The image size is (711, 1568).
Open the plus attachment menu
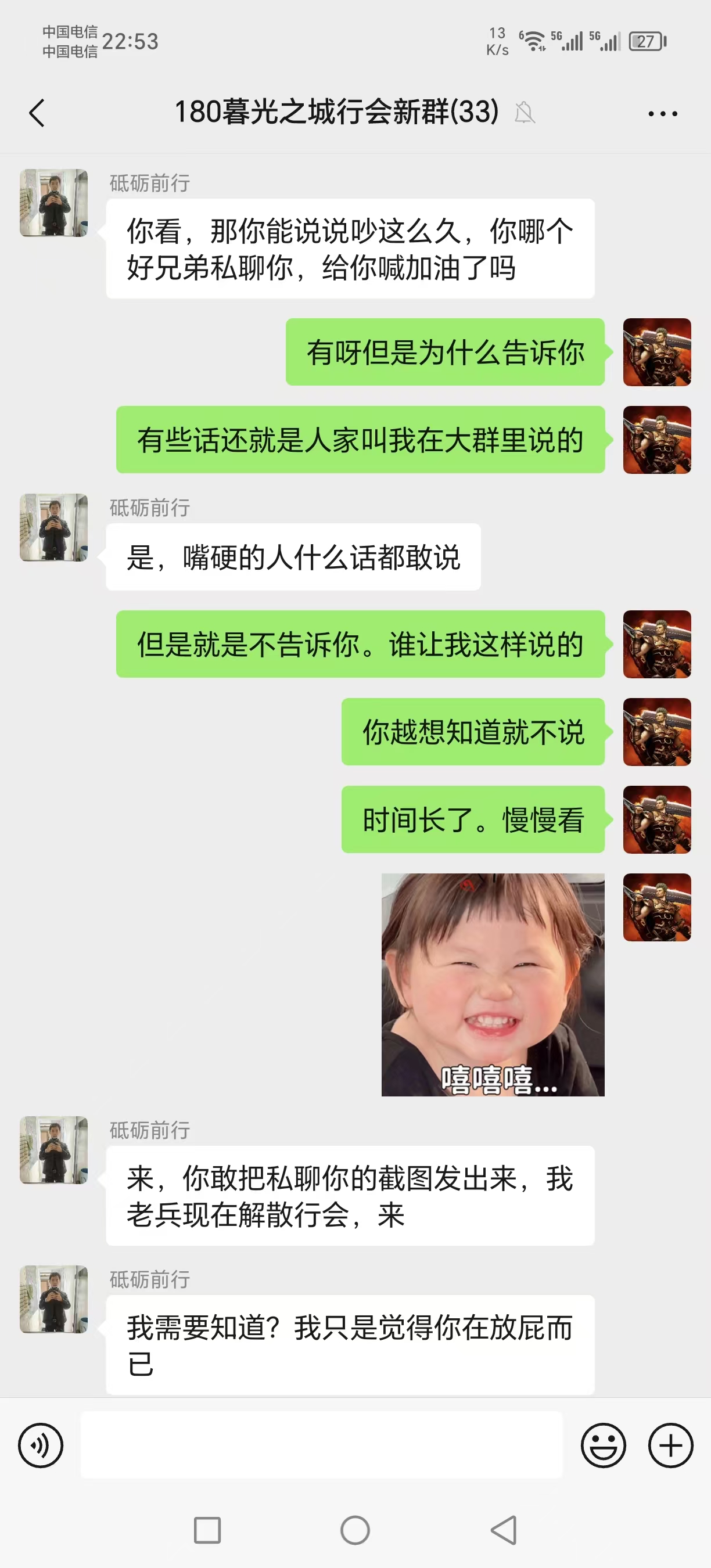(670, 1445)
